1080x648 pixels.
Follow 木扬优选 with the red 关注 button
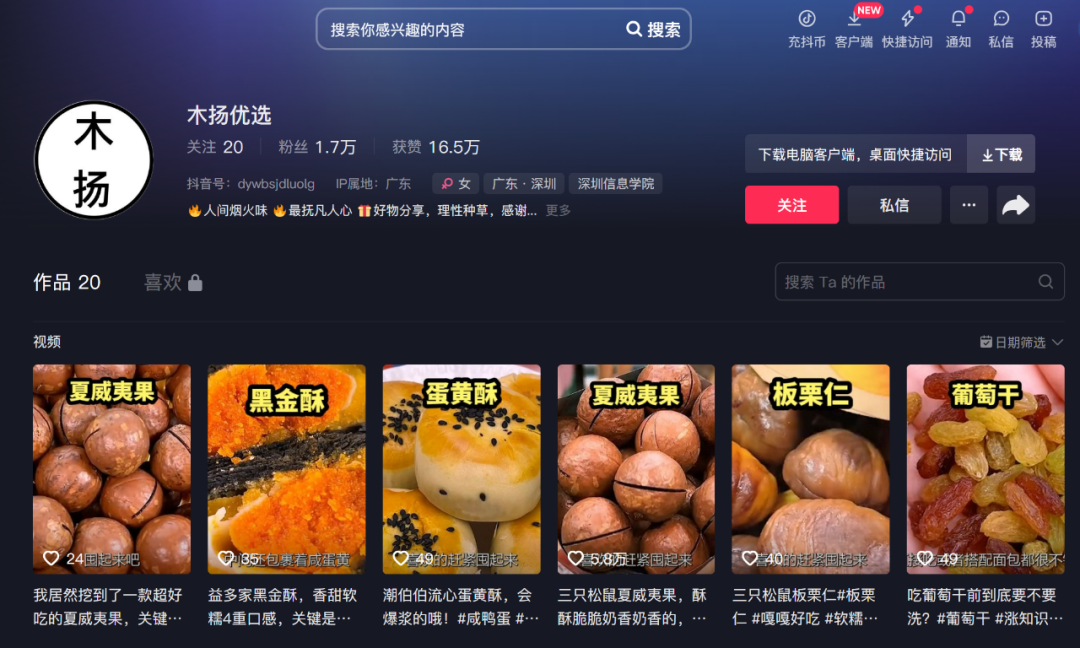point(791,205)
